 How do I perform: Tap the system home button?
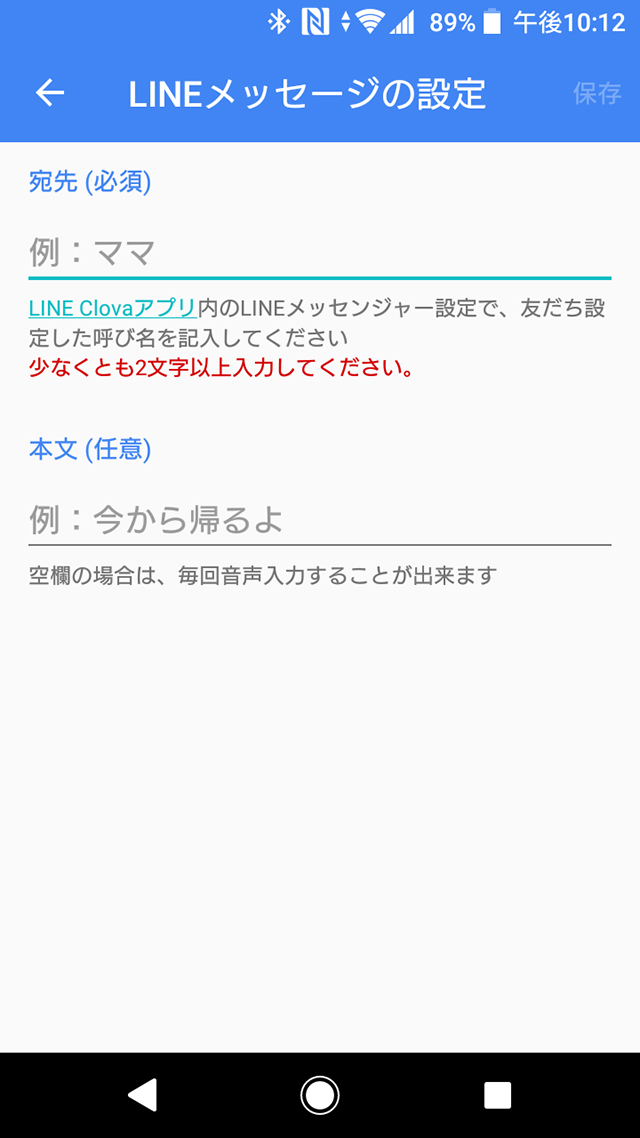(320, 1095)
